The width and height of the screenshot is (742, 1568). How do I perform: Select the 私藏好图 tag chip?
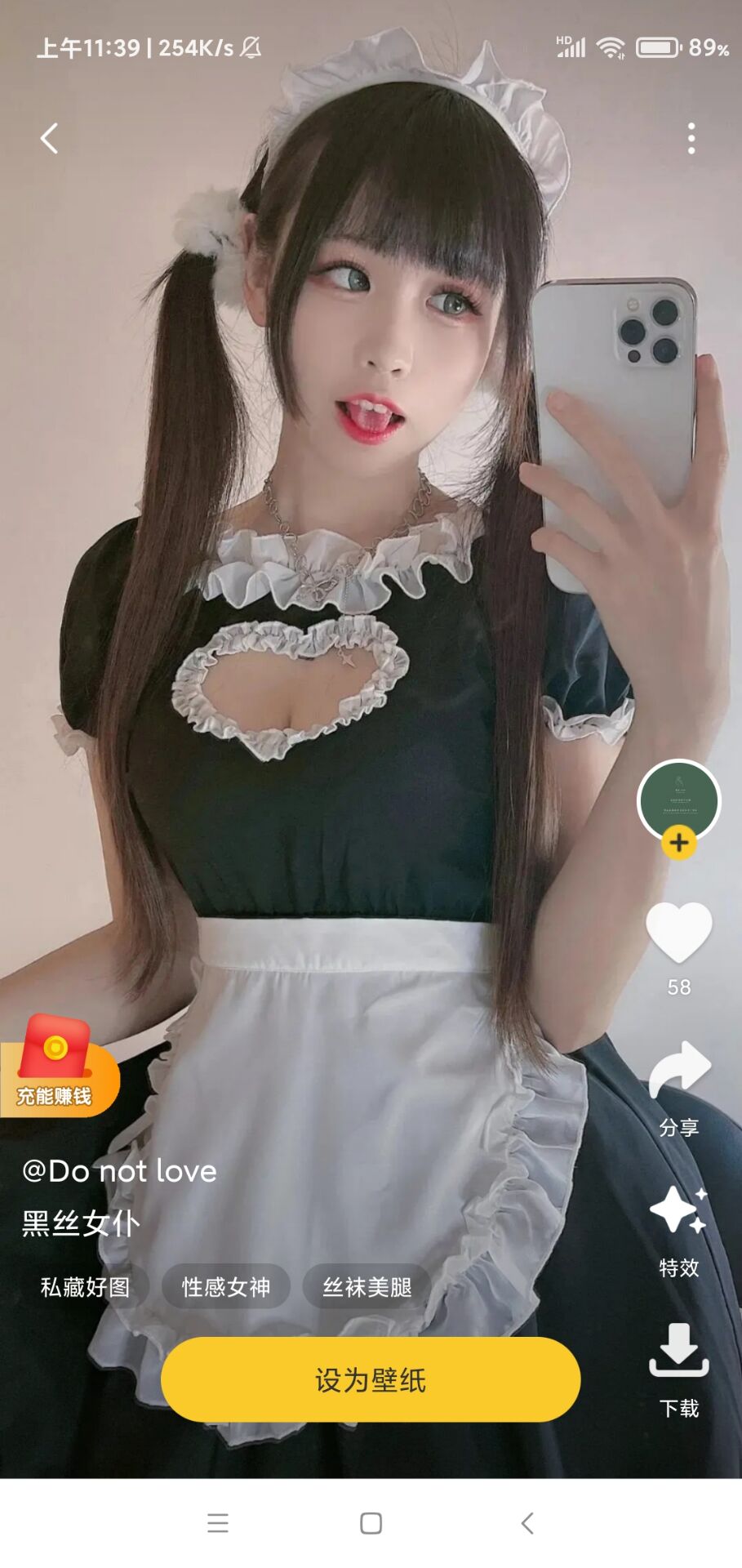click(x=86, y=1287)
